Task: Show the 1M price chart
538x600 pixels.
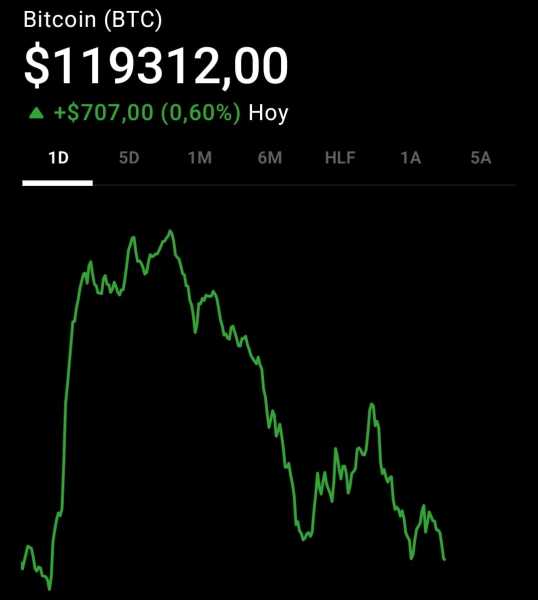Action: click(200, 158)
